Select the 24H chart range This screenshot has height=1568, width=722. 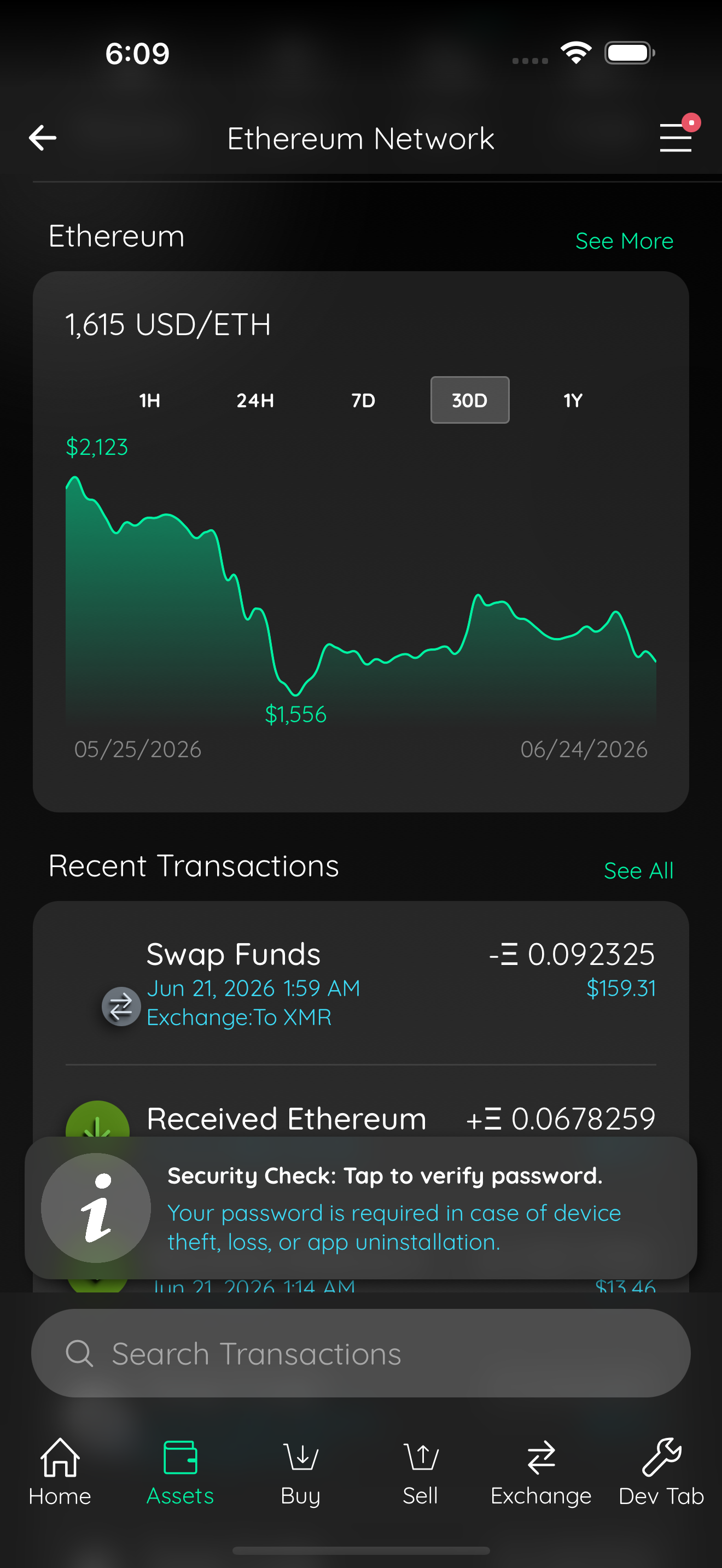coord(255,401)
